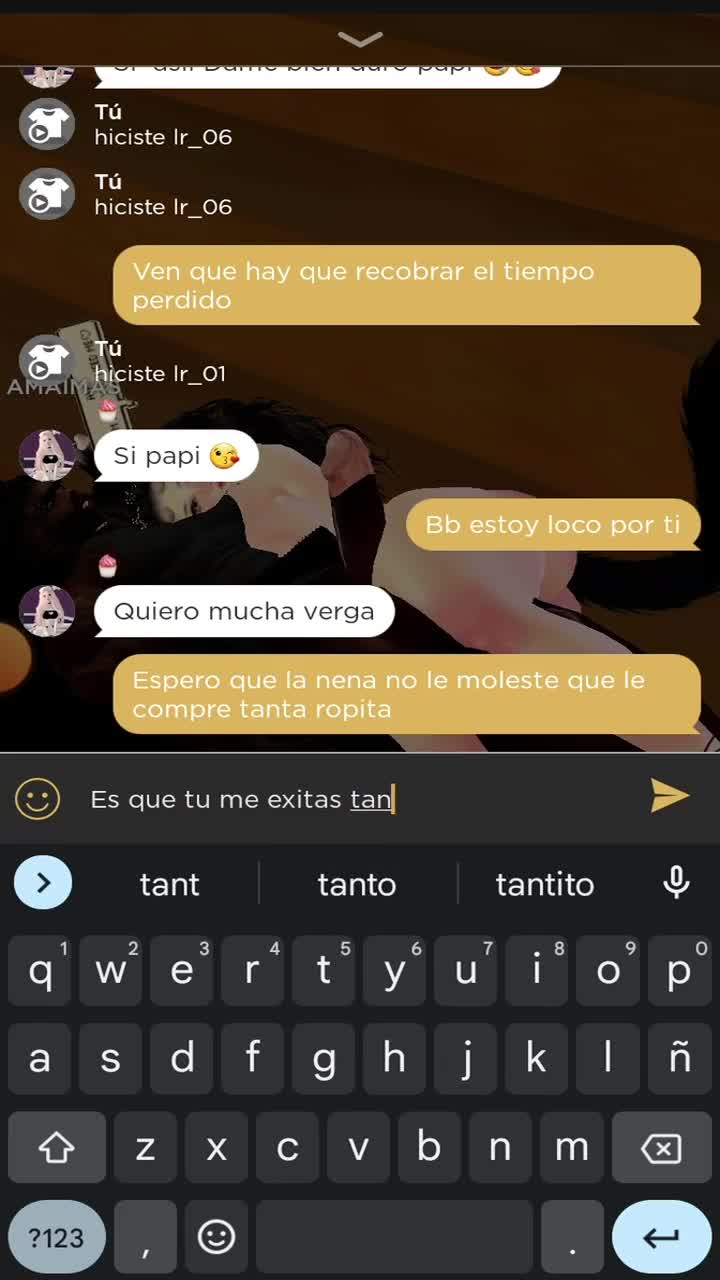
Task: Delete a character with the backspace key
Action: coord(661,1148)
